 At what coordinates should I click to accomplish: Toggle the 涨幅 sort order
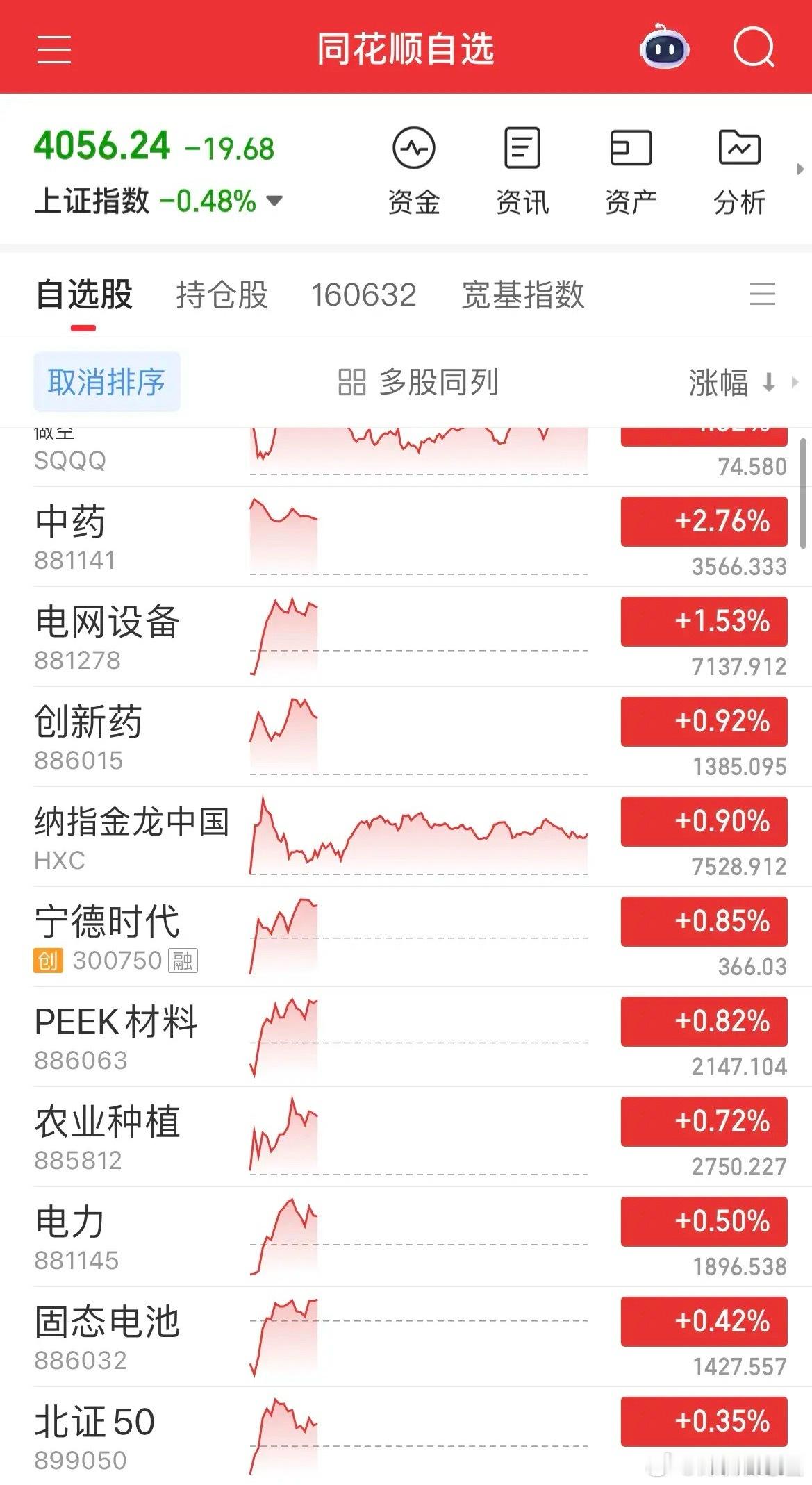coord(732,383)
